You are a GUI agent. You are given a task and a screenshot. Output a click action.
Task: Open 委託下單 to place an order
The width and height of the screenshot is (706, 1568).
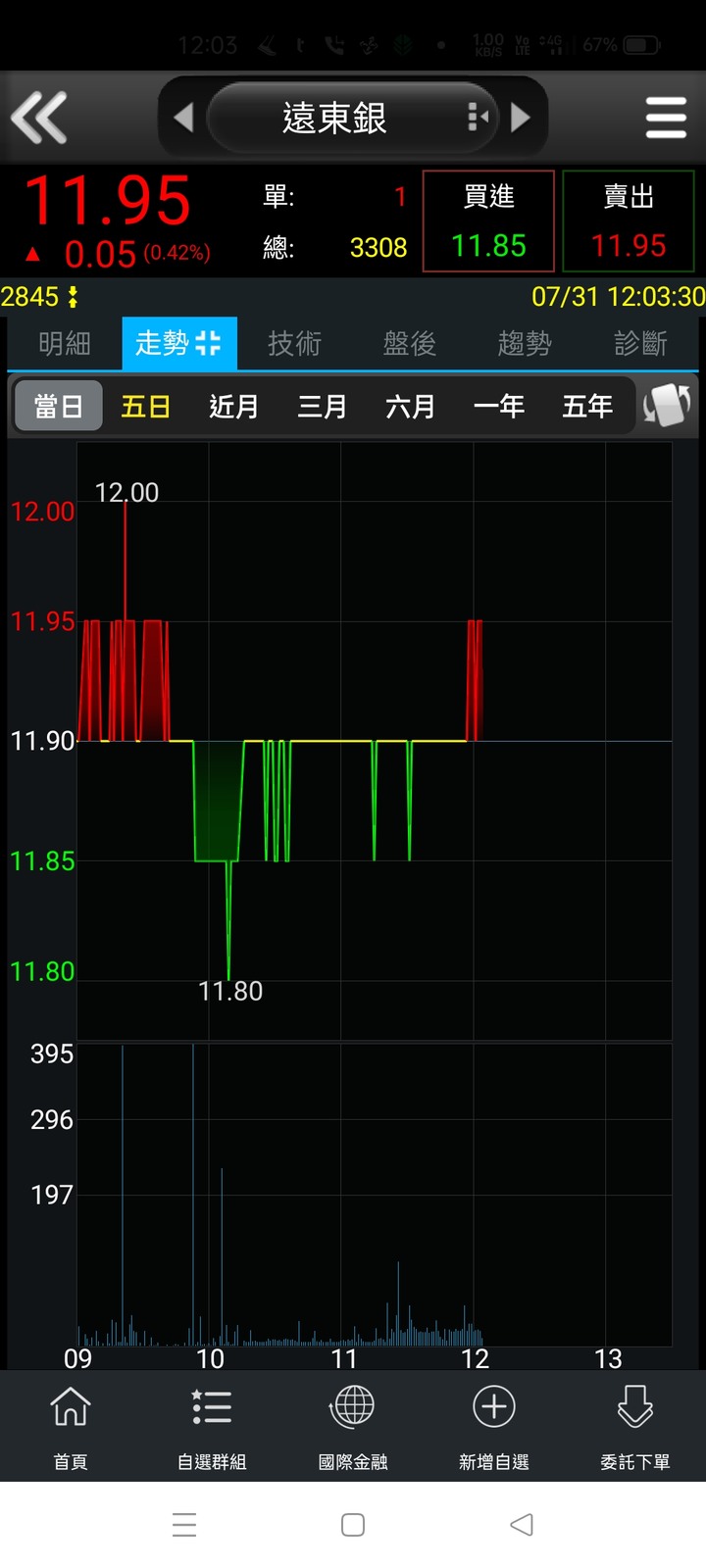coord(634,1426)
